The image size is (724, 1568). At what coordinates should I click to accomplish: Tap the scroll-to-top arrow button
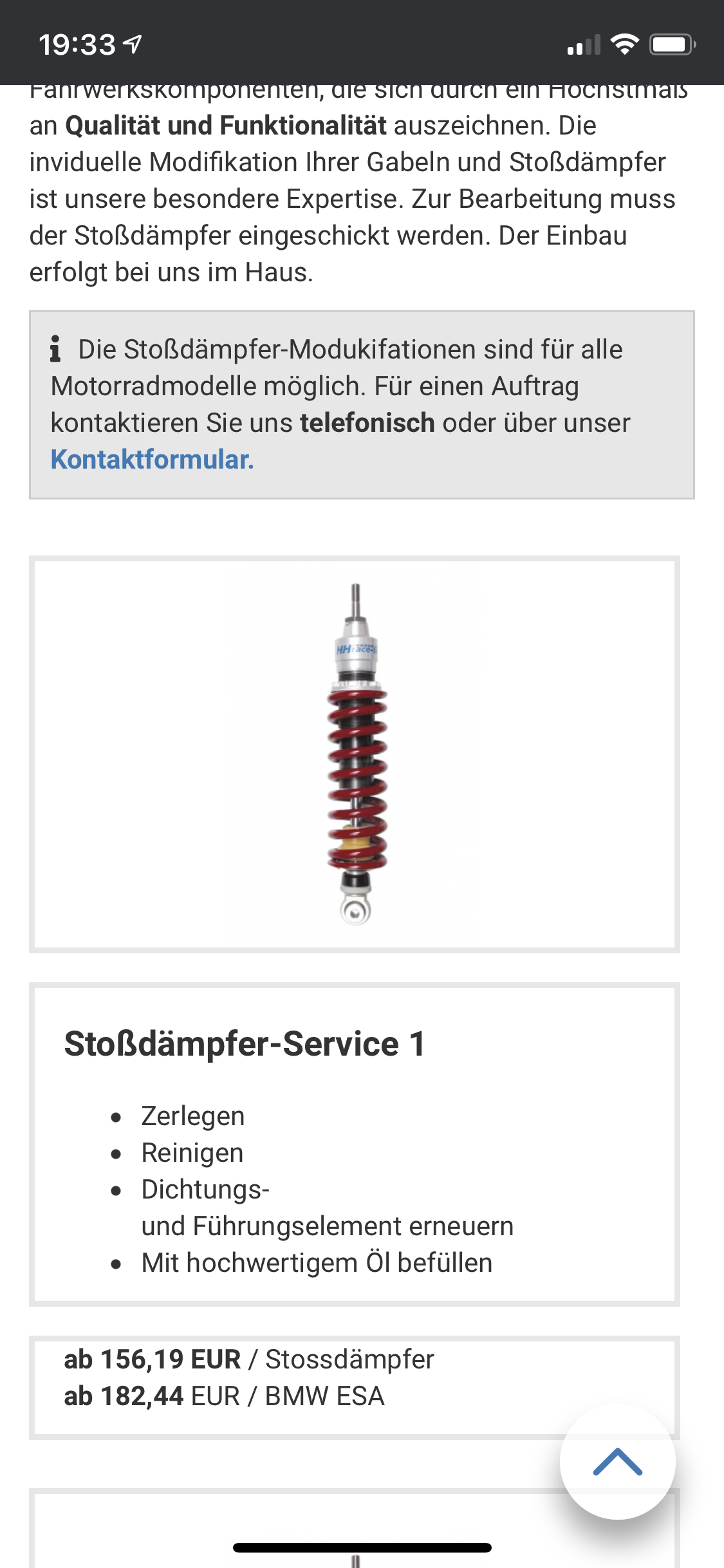[x=617, y=1461]
